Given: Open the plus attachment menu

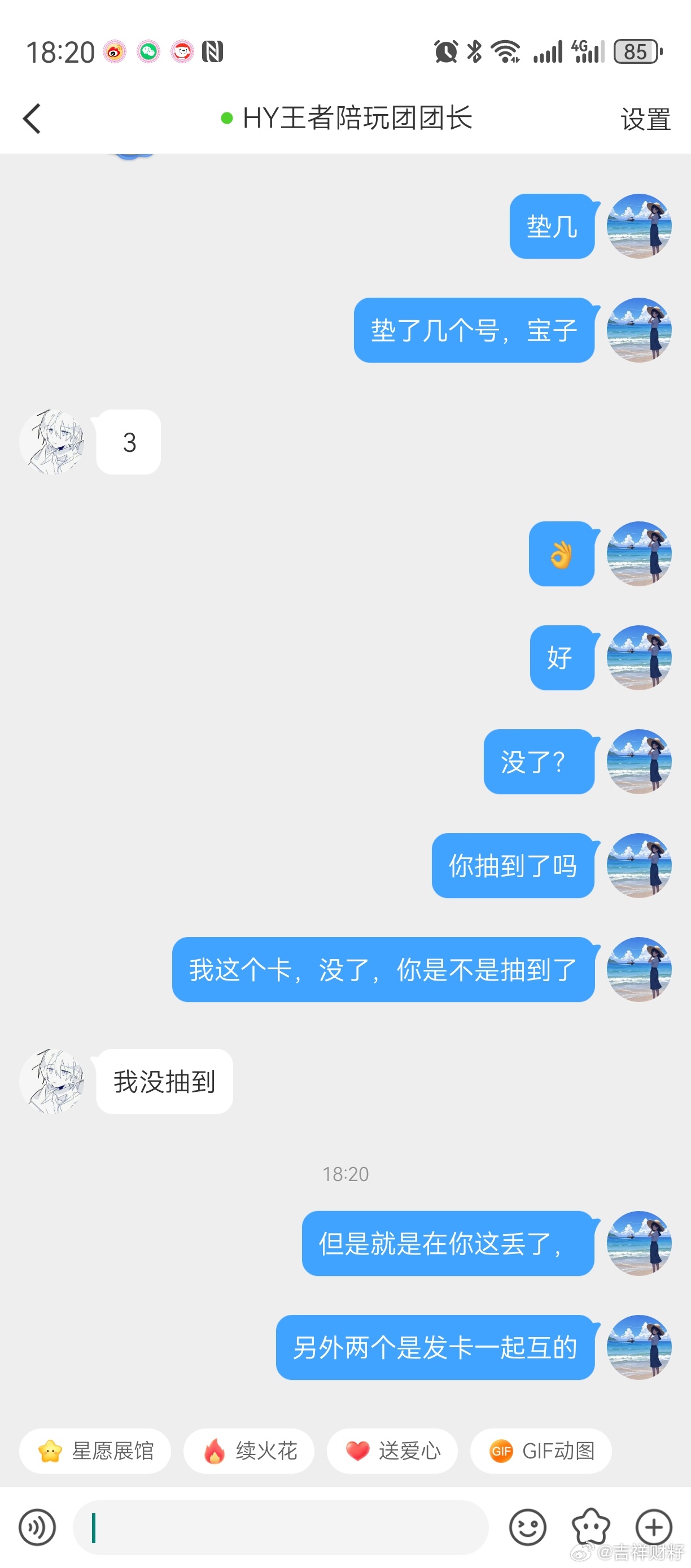Looking at the screenshot, I should (x=653, y=1527).
